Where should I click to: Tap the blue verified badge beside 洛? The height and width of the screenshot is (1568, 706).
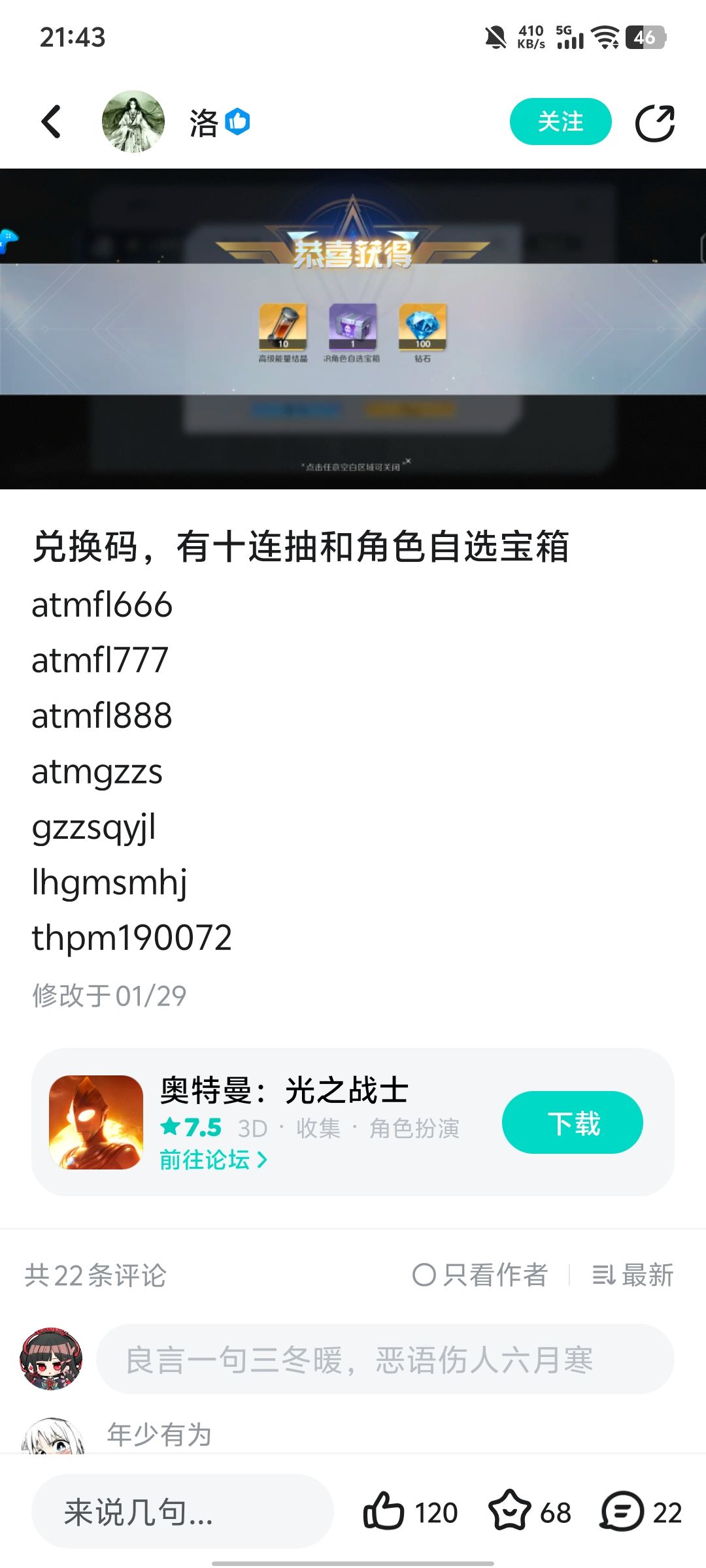coord(239,123)
